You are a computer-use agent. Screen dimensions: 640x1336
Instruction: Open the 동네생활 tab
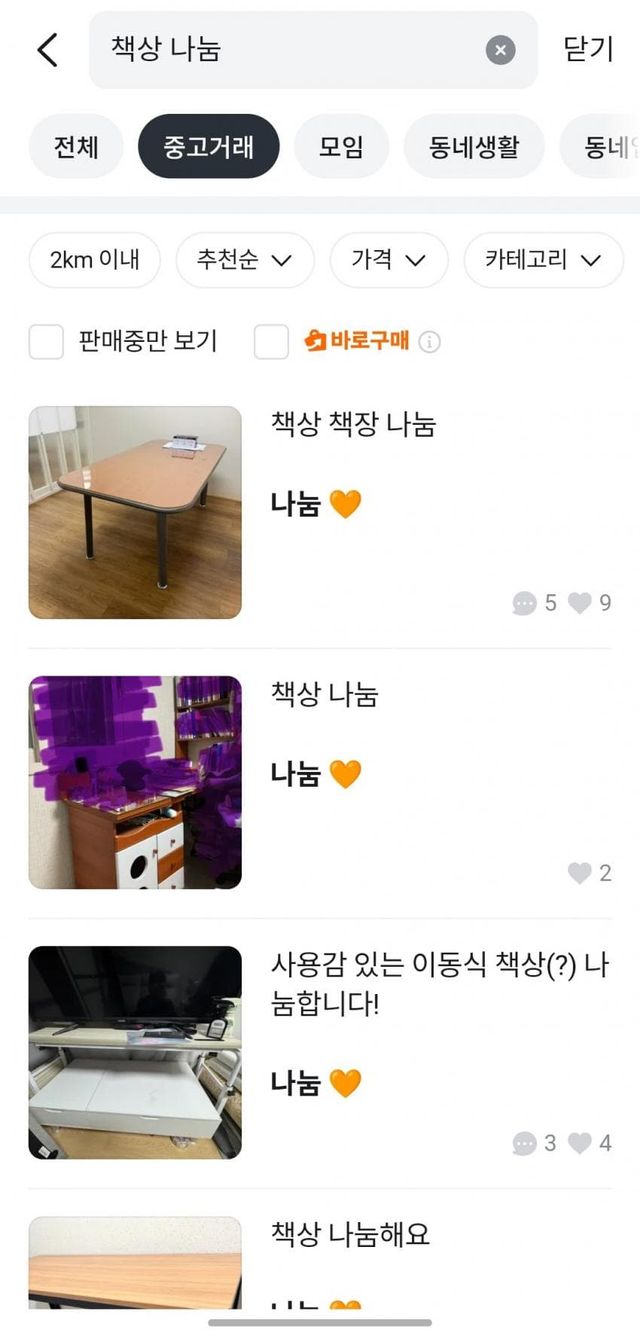[474, 147]
